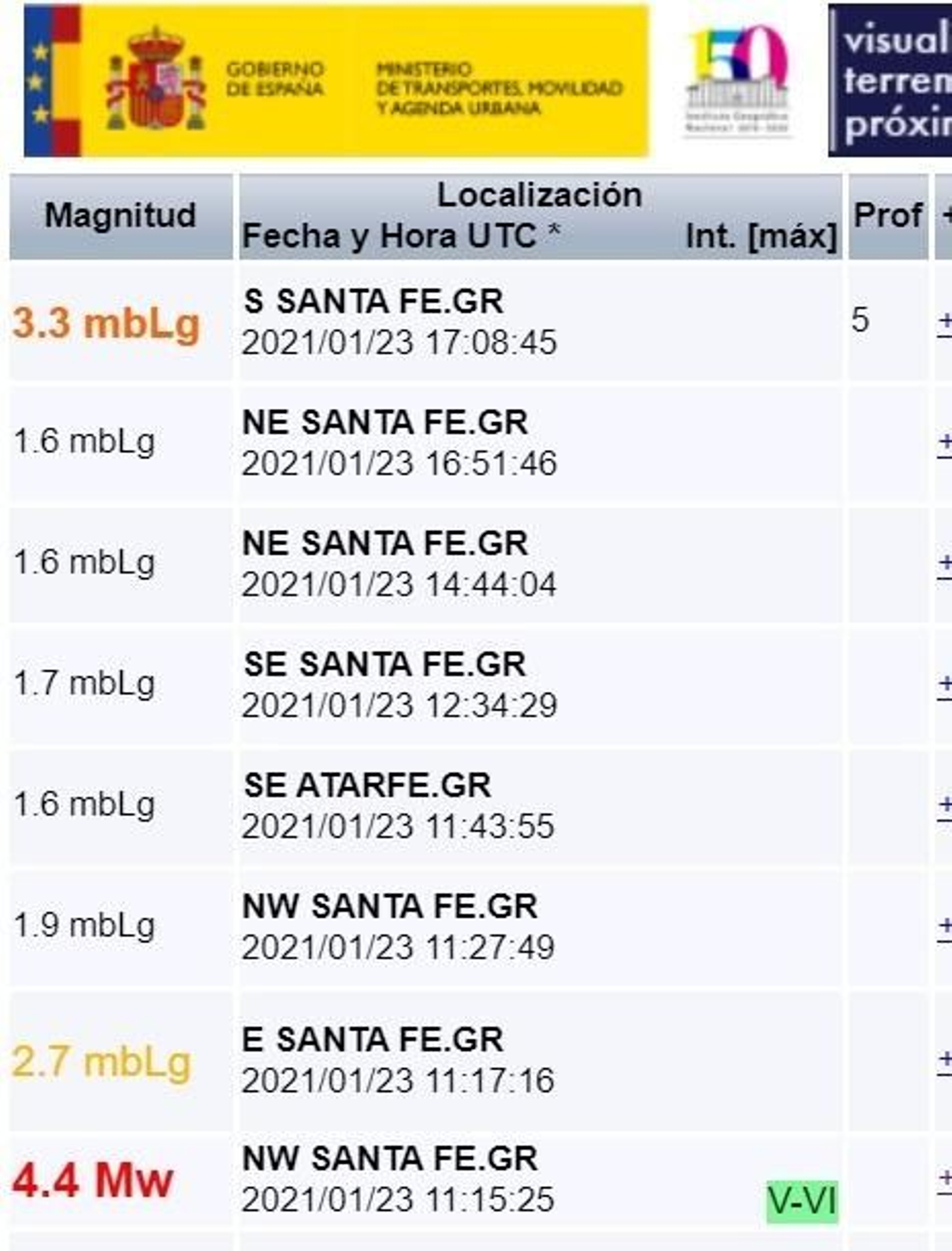
Task: Click the Prof column header
Action: pos(888,214)
